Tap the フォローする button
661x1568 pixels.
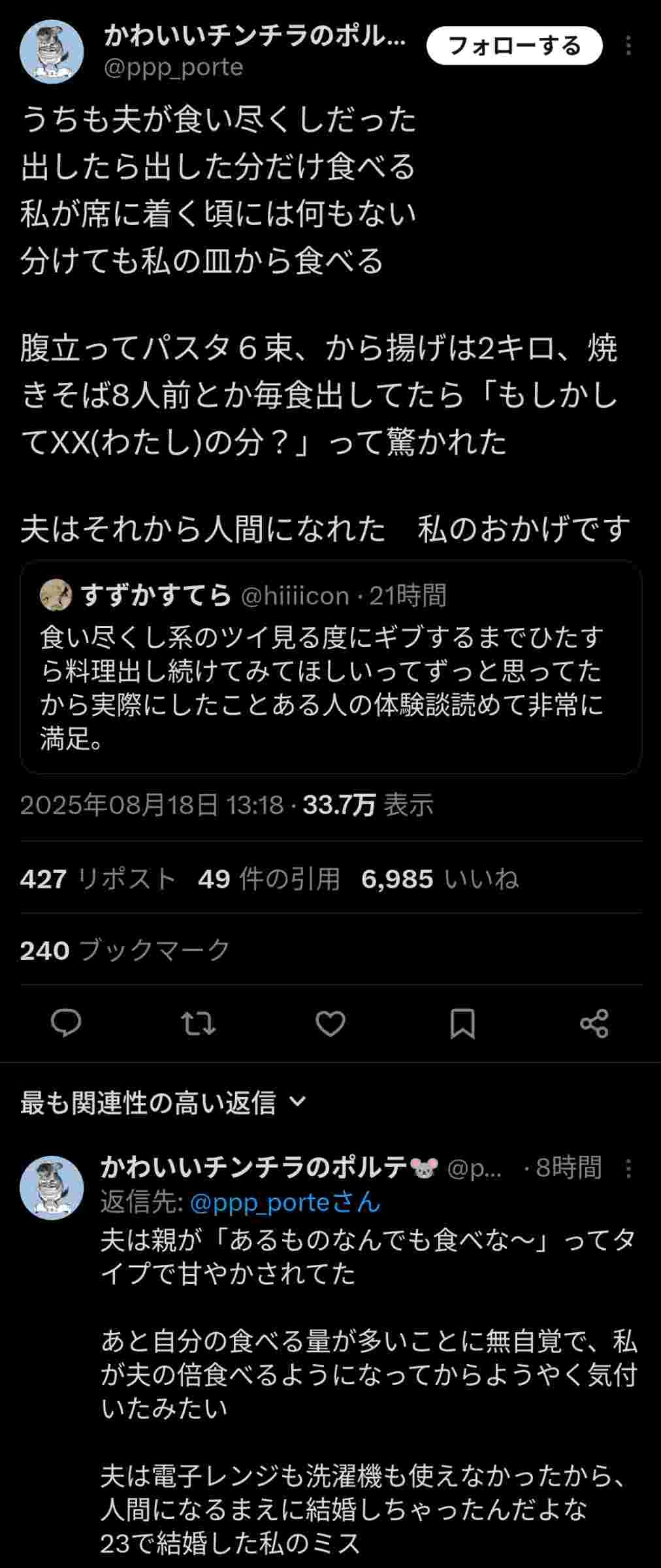click(514, 46)
